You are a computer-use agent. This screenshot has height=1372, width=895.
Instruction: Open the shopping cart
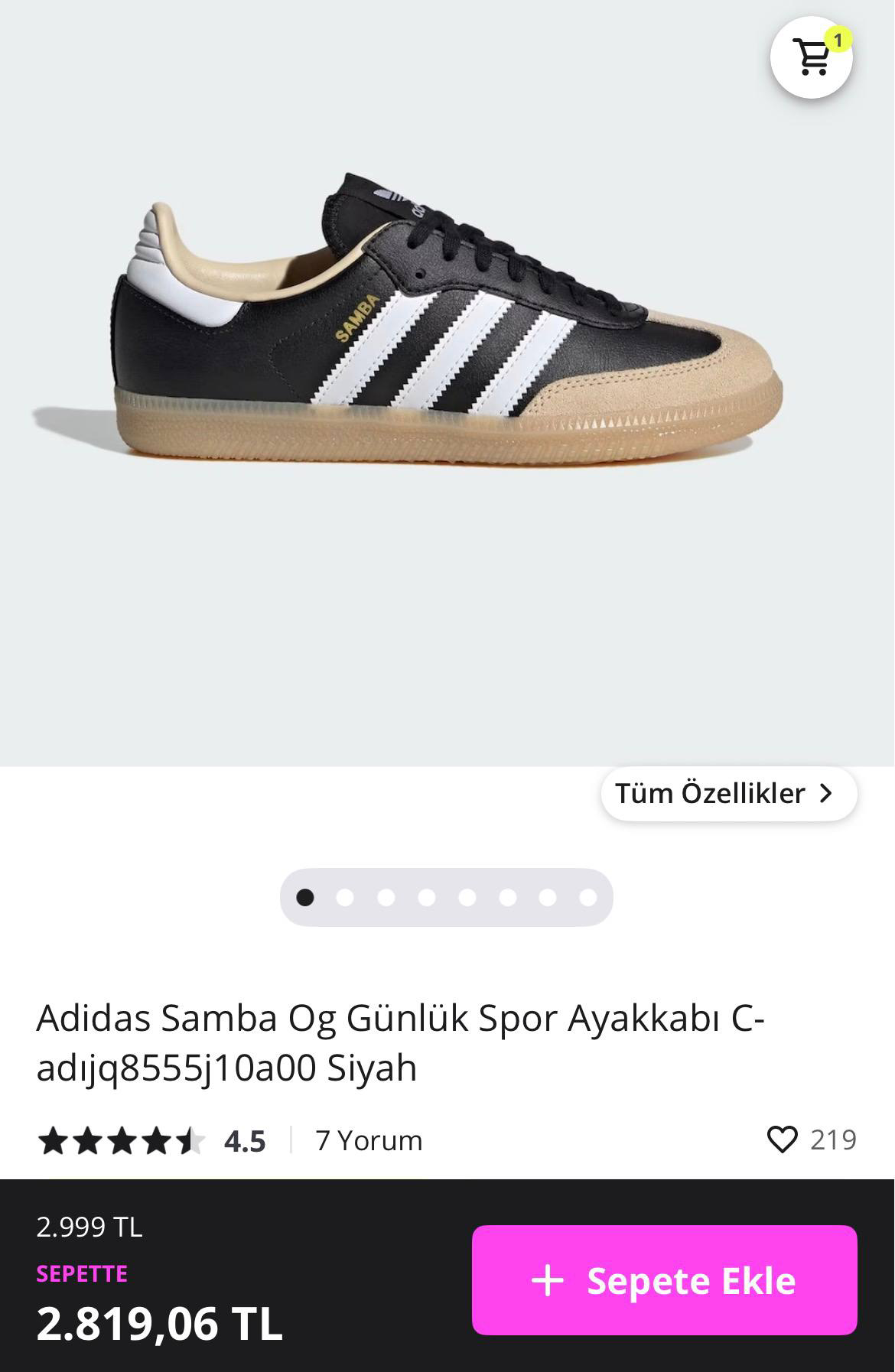(x=812, y=57)
